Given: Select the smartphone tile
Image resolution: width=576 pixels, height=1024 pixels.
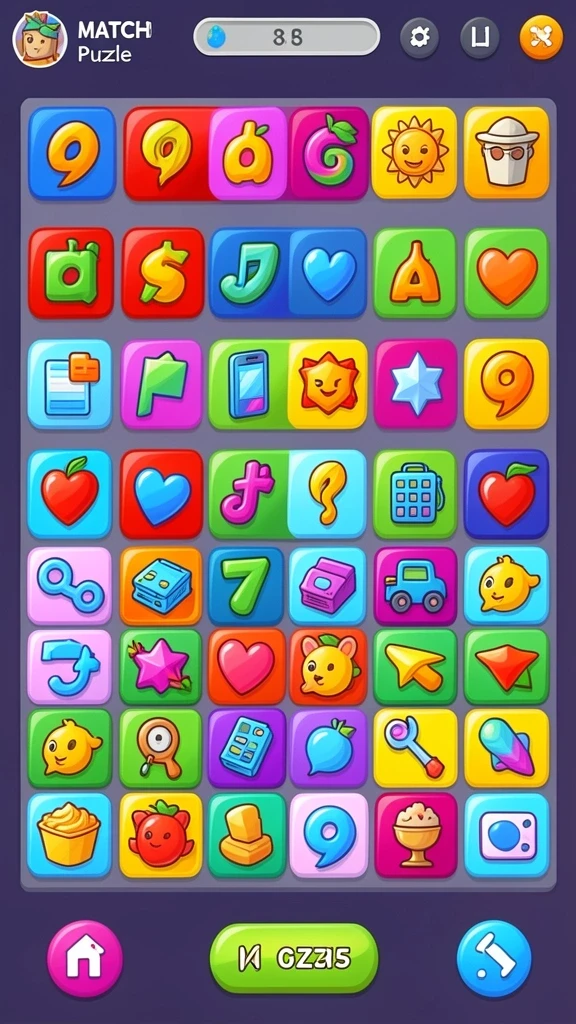Looking at the screenshot, I should [x=249, y=384].
